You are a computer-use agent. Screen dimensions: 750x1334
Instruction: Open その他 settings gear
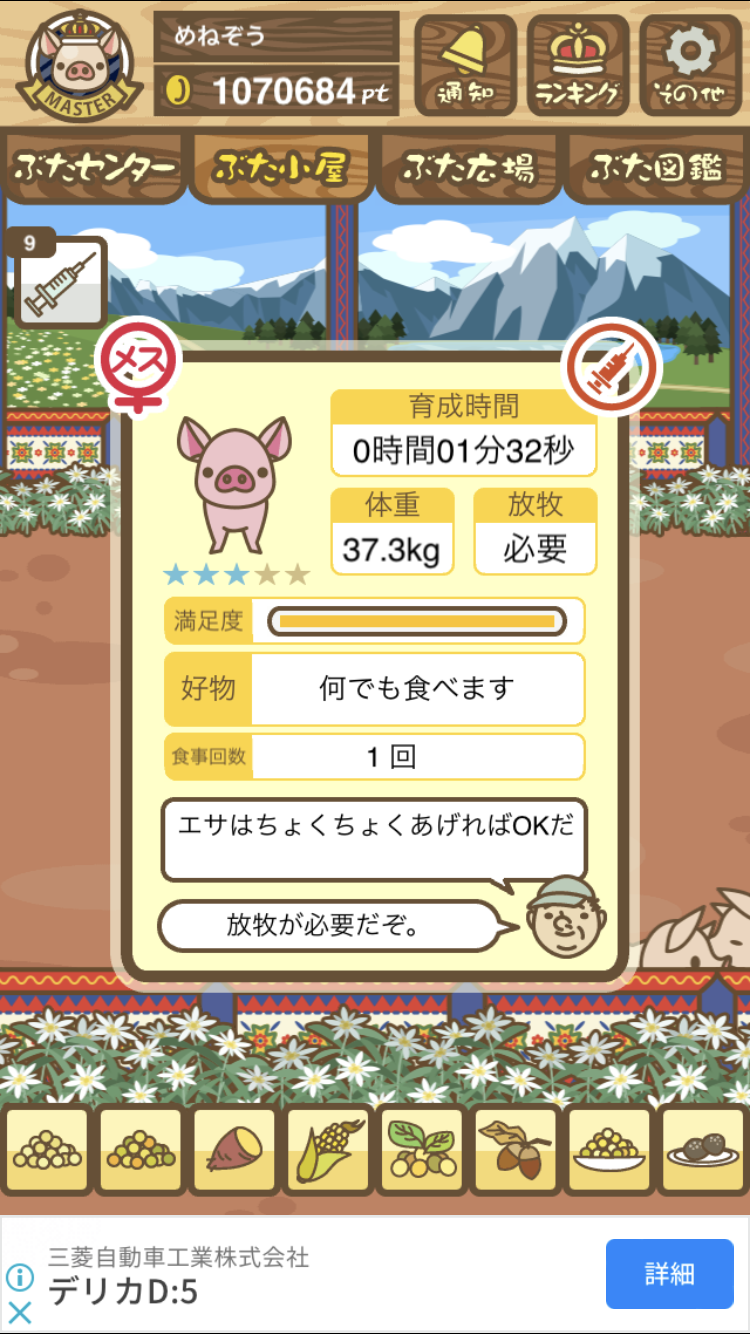pyautogui.click(x=691, y=64)
